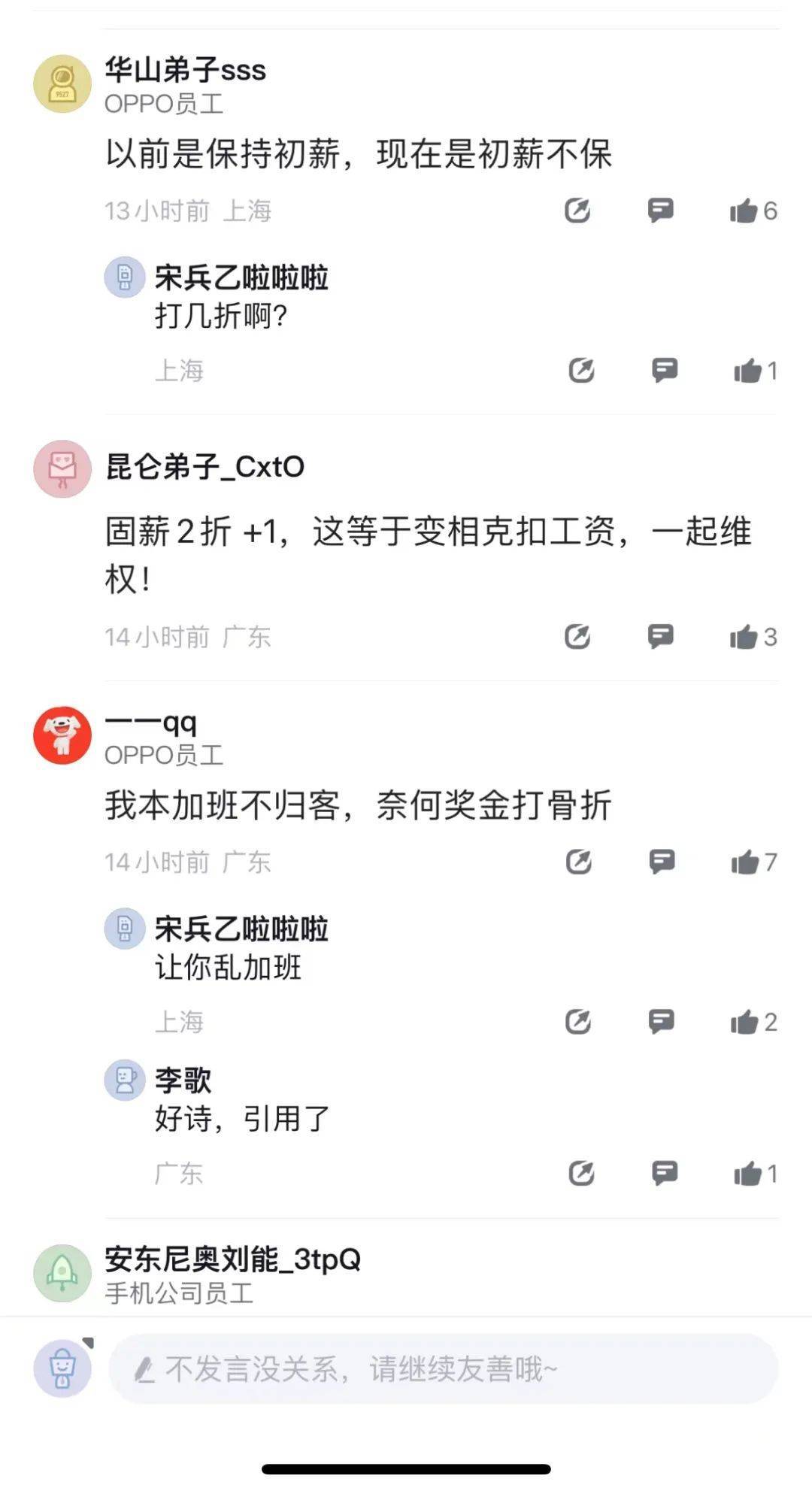Open 一一qq's profile avatar
Viewport: 812px width, 1491px height.
pyautogui.click(x=62, y=735)
